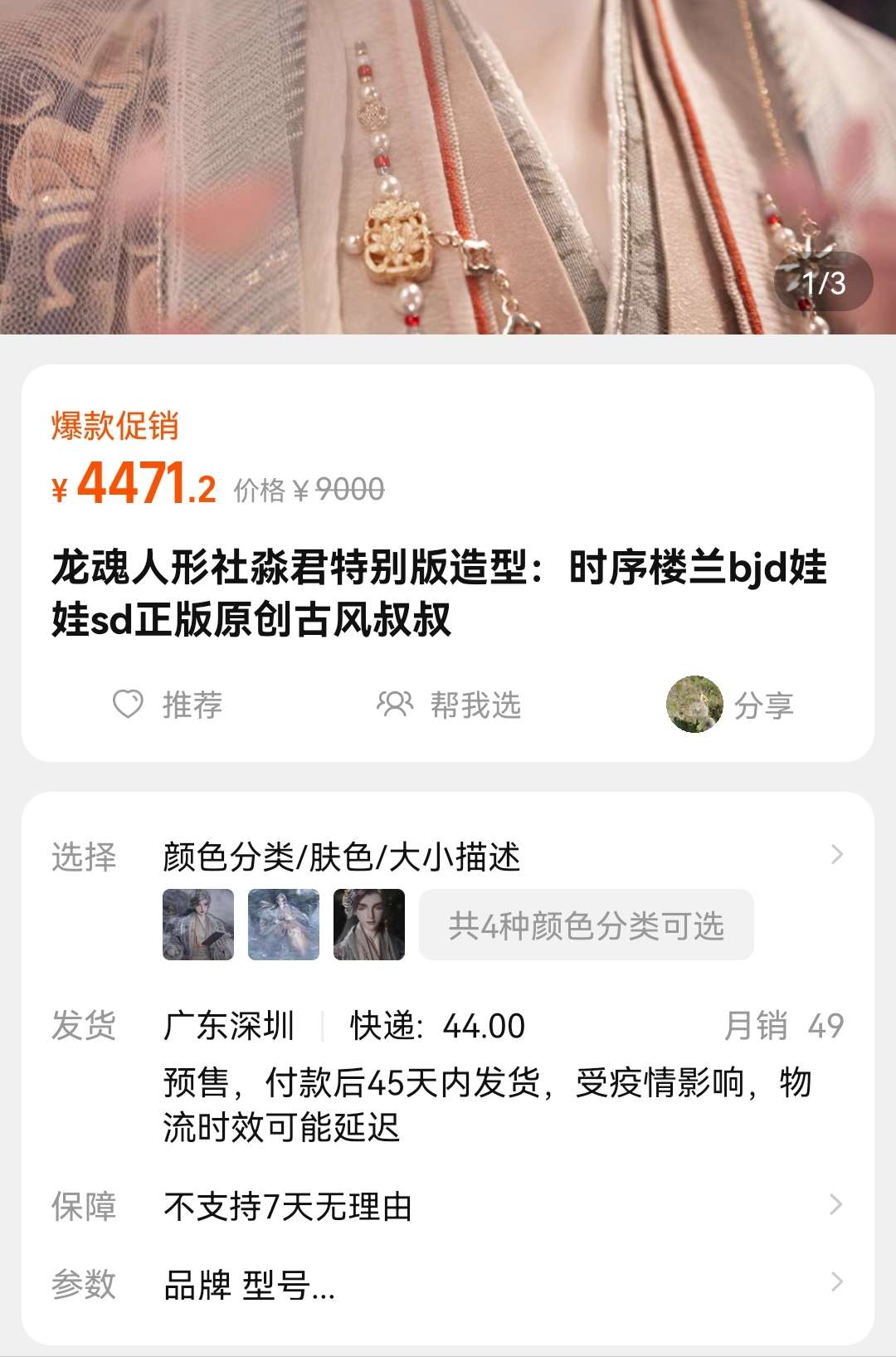Open the 选择 color and size options
This screenshot has width=896, height=1357.
pyautogui.click(x=448, y=857)
